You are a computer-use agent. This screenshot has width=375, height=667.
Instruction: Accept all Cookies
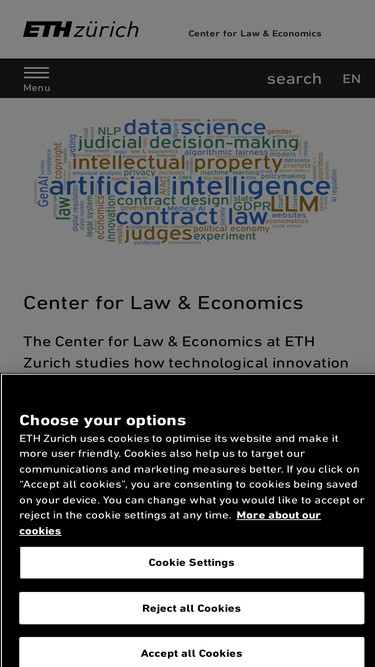pyautogui.click(x=192, y=653)
